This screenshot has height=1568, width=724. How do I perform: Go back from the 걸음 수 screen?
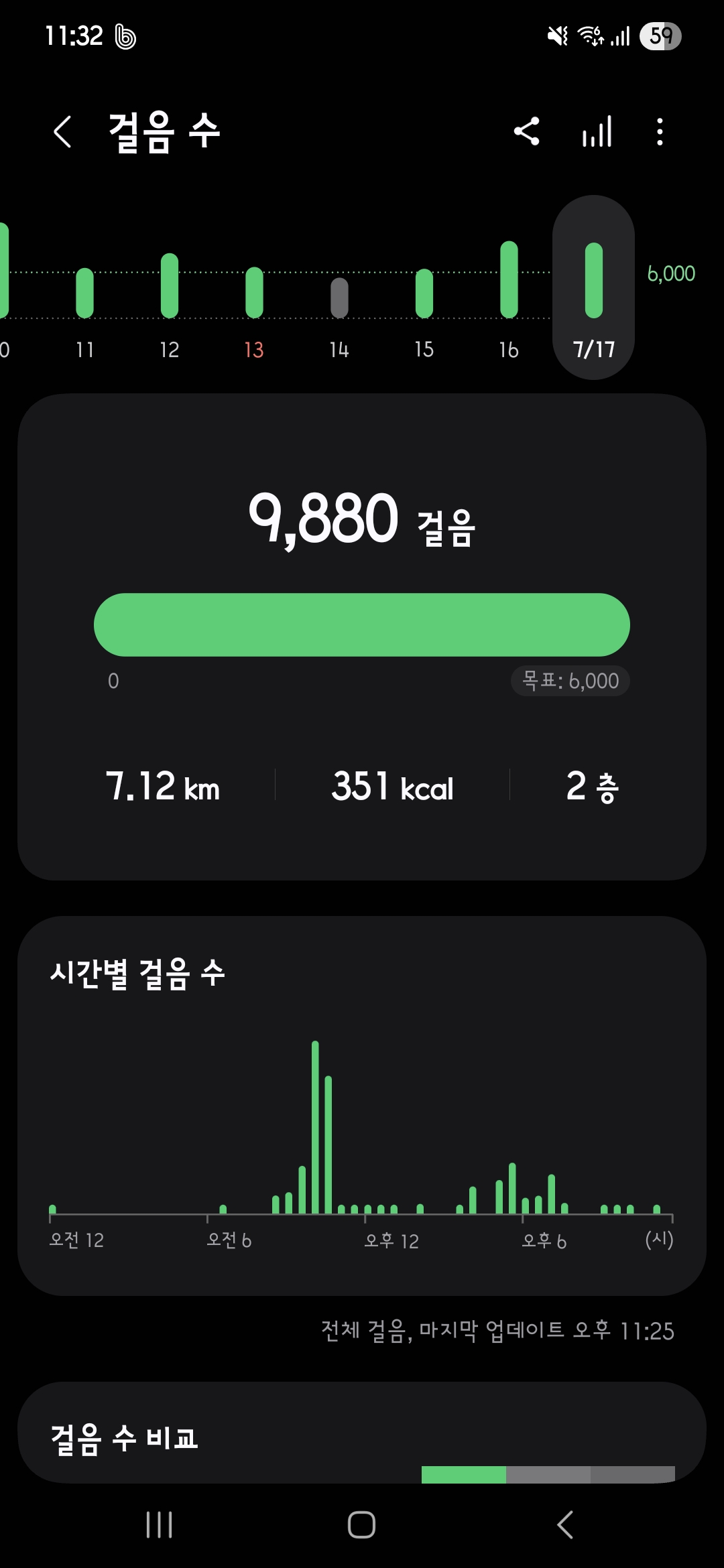pyautogui.click(x=62, y=131)
